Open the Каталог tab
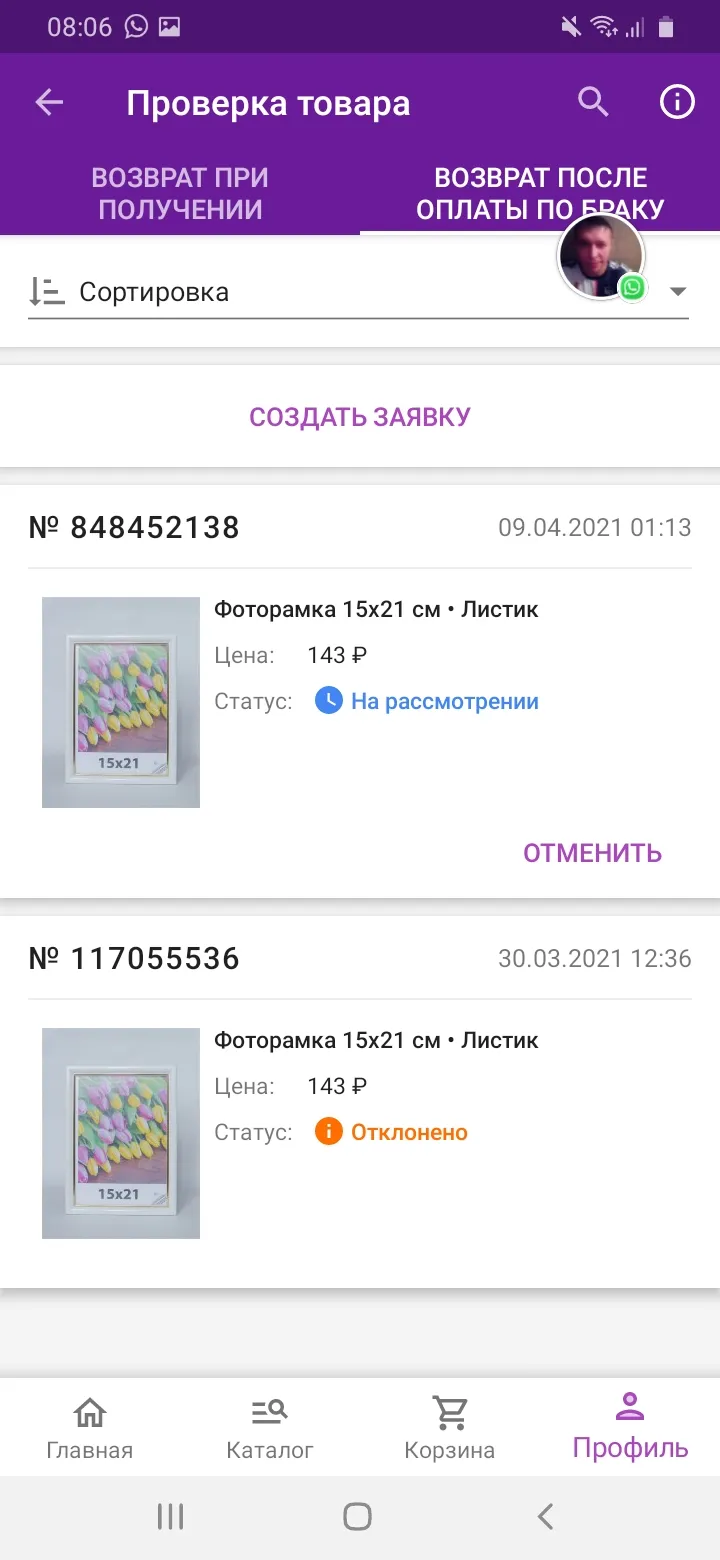Screen dimensions: 720x1560 270,1428
